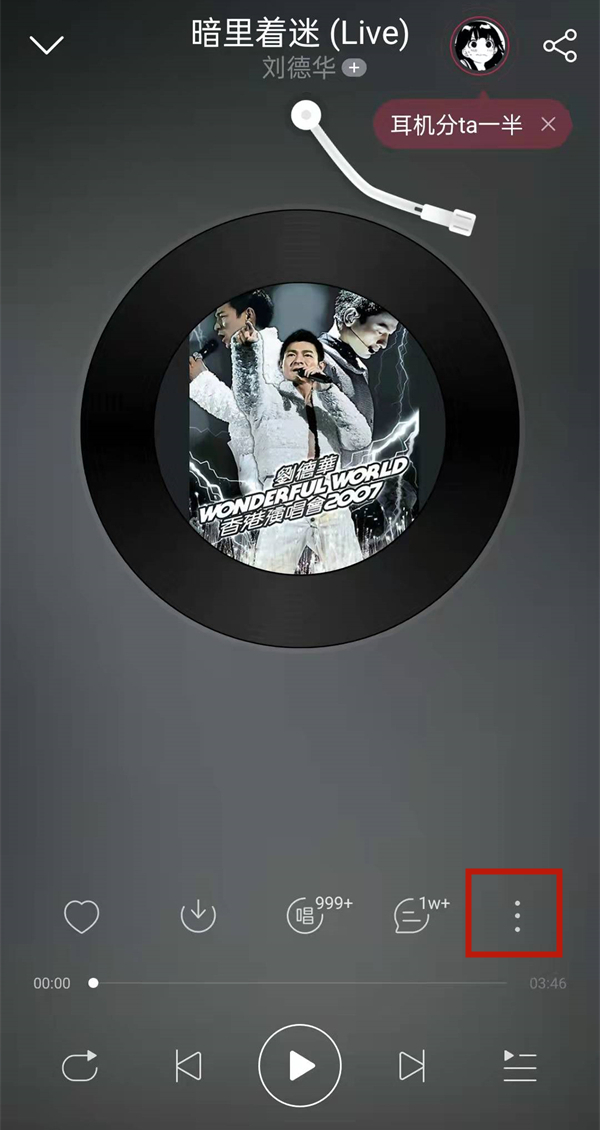Skip to the previous track
Image resolution: width=600 pixels, height=1130 pixels.
tap(188, 1066)
